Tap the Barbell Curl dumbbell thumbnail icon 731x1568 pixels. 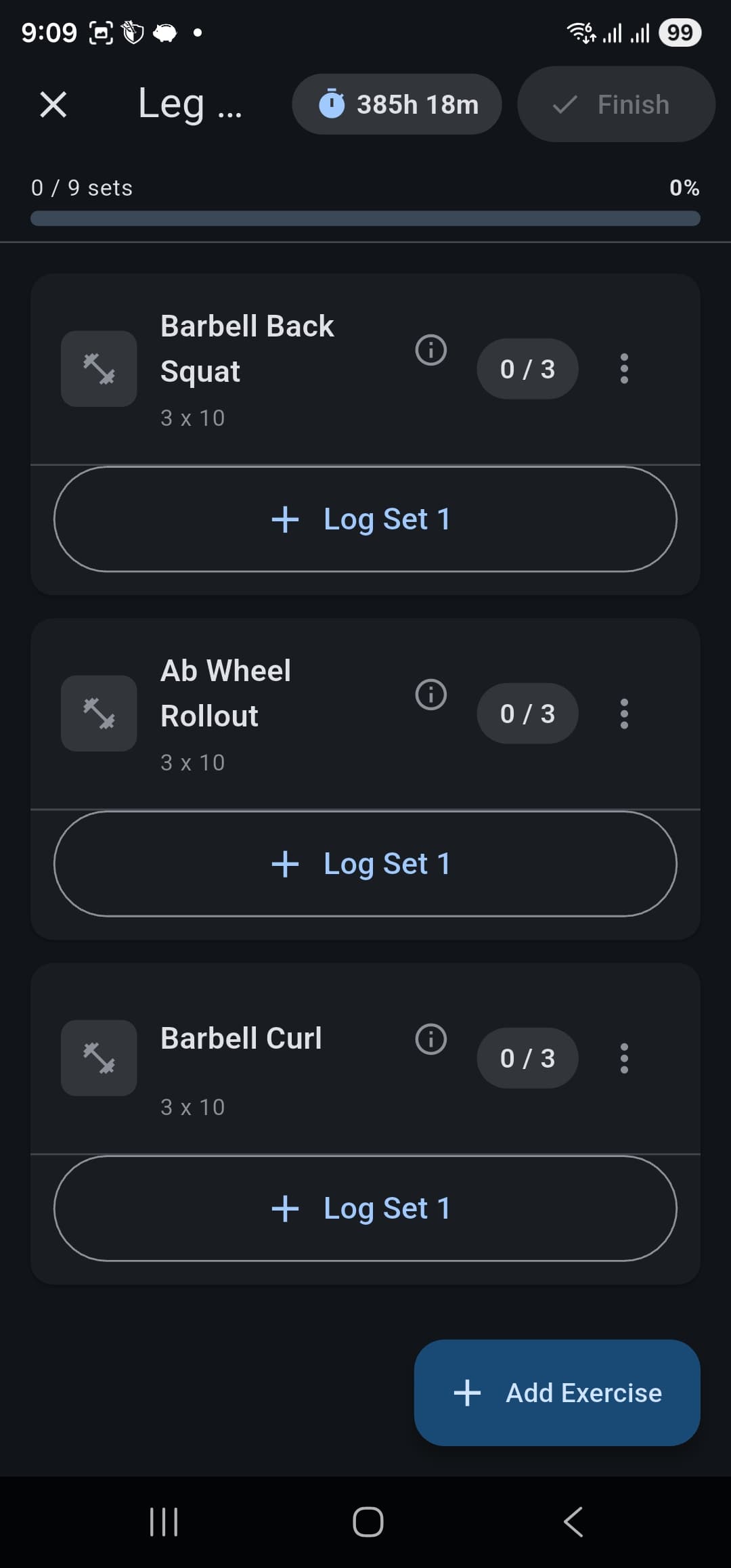99,1058
